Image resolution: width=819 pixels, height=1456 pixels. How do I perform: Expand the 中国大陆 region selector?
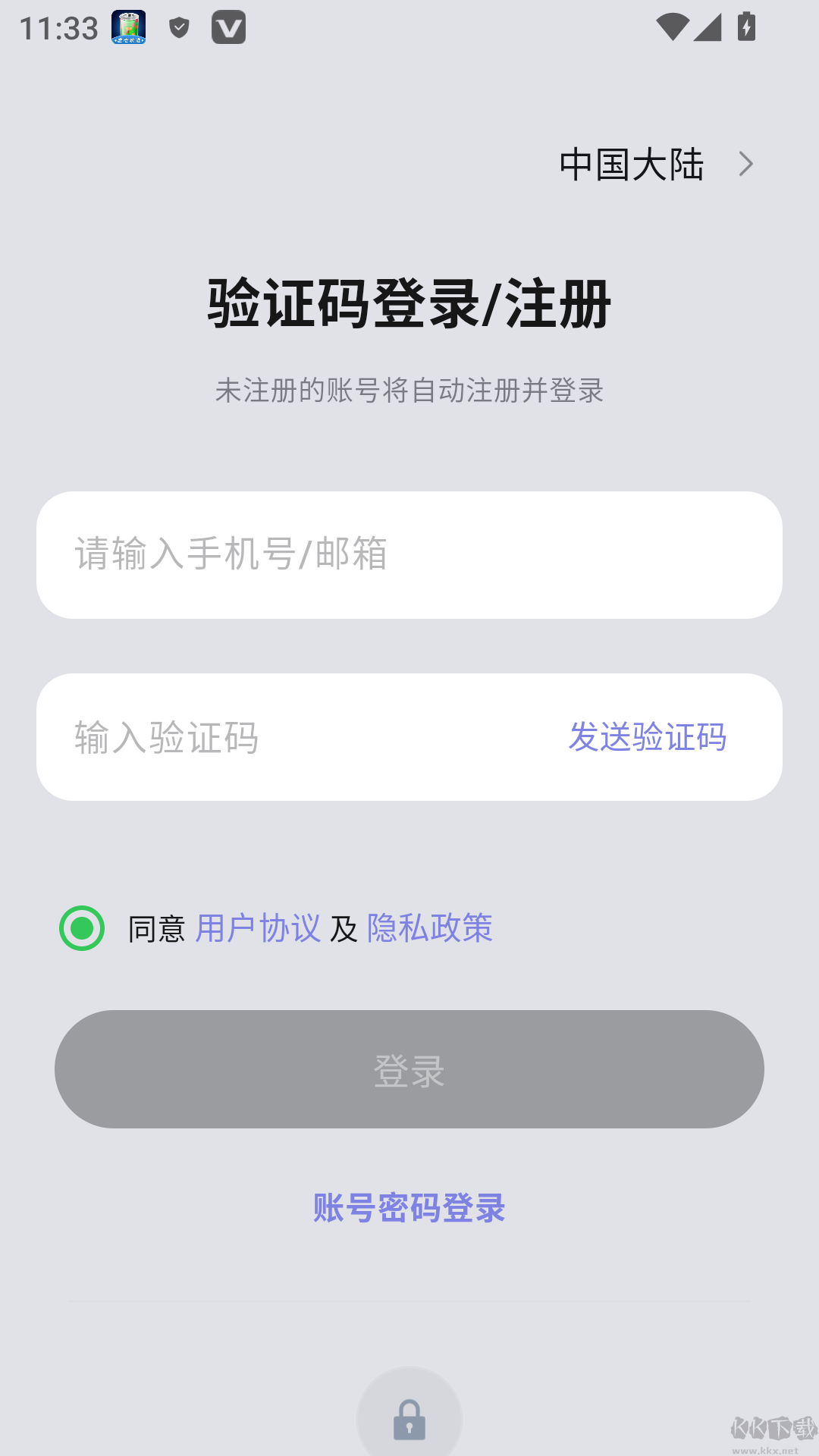pyautogui.click(x=632, y=164)
